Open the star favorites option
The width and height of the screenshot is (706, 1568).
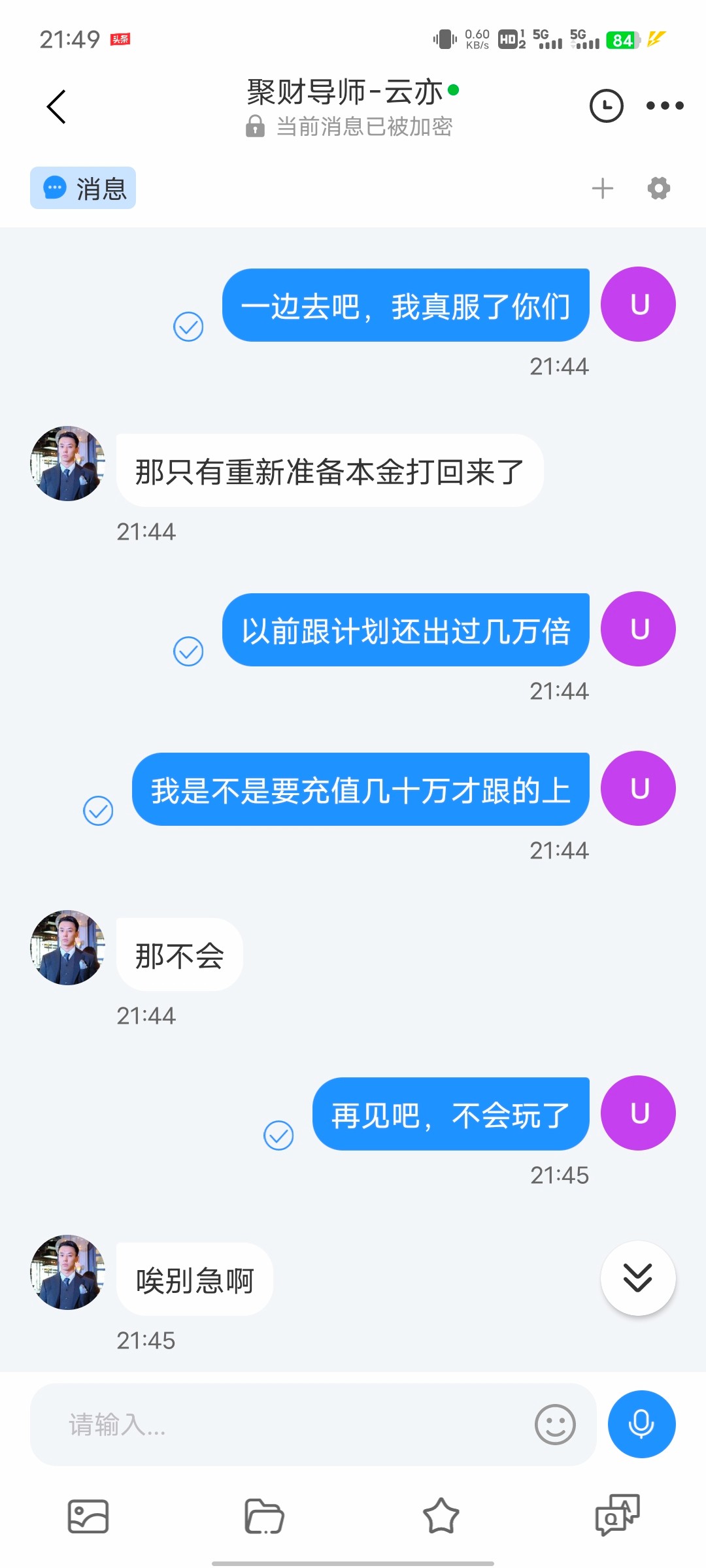pyautogui.click(x=441, y=1516)
